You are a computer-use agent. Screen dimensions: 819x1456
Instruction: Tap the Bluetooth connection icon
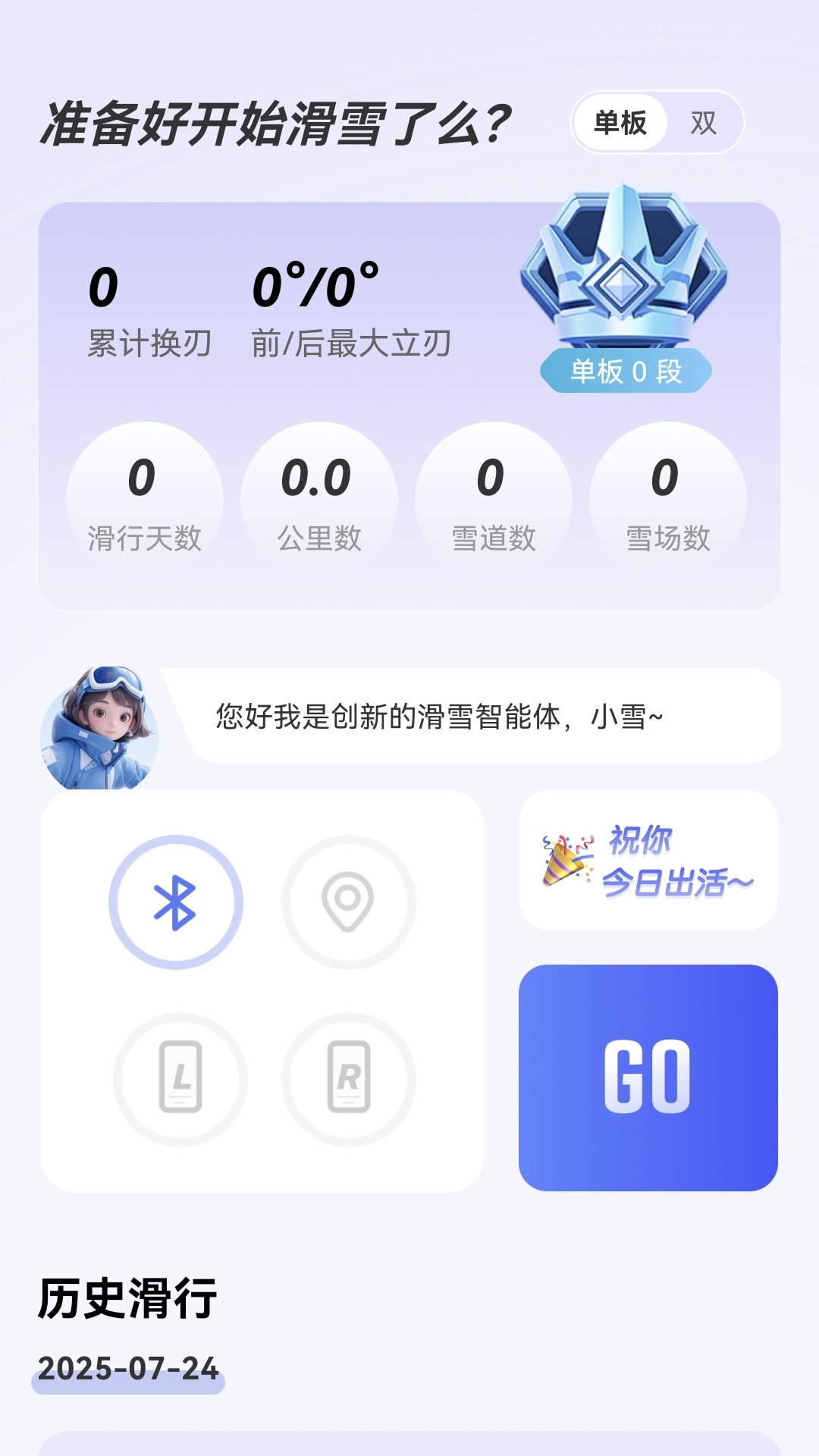click(176, 902)
